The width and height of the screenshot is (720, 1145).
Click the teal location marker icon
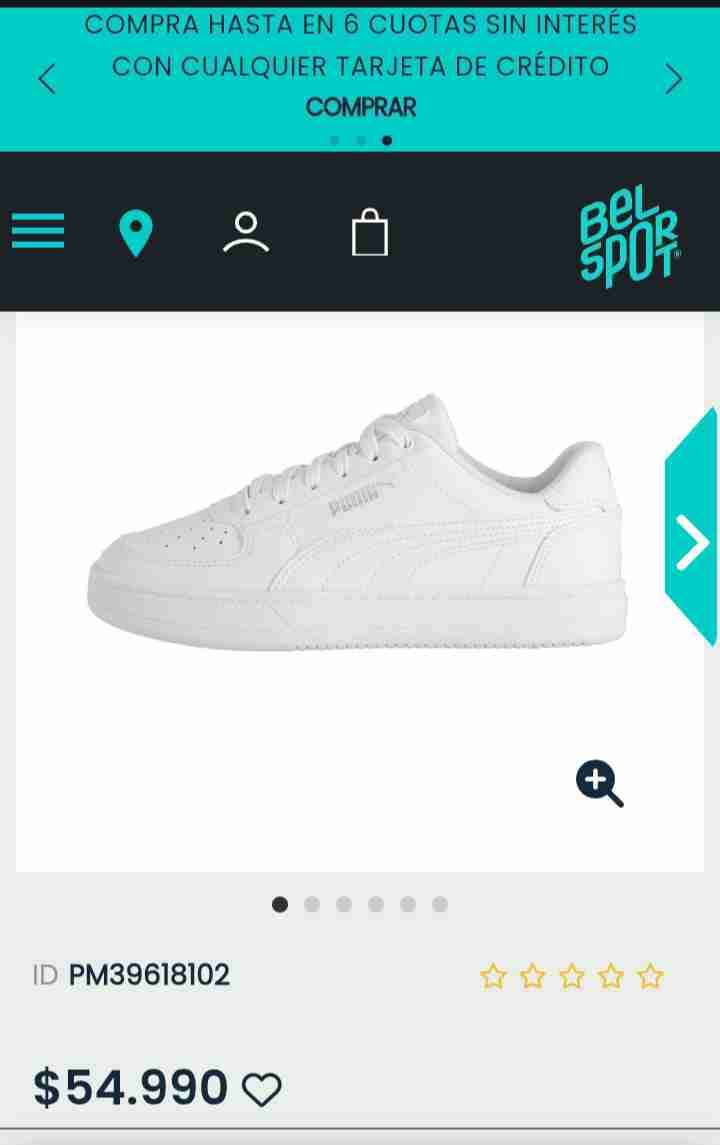tap(137, 231)
